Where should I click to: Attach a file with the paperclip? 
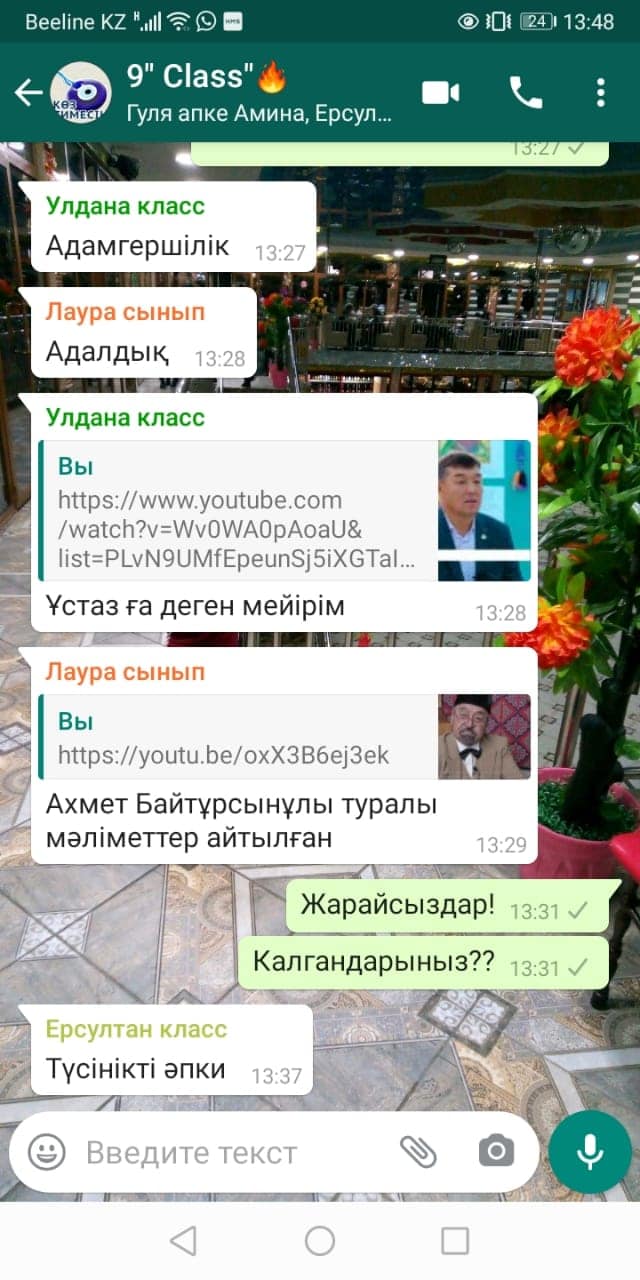[419, 1152]
